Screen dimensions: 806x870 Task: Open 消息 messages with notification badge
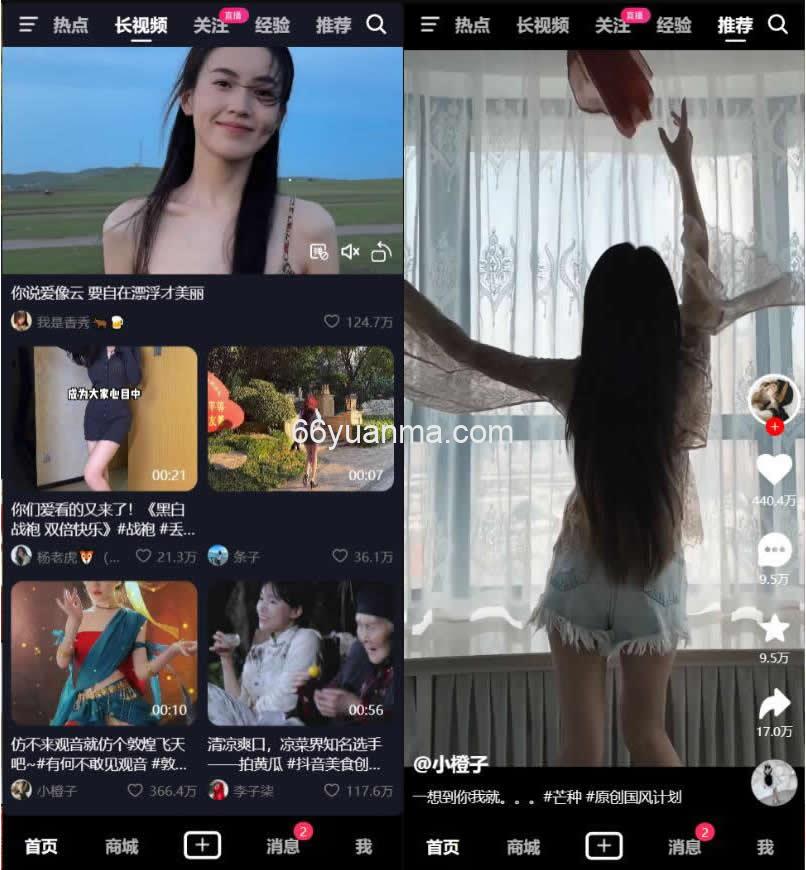coord(684,845)
